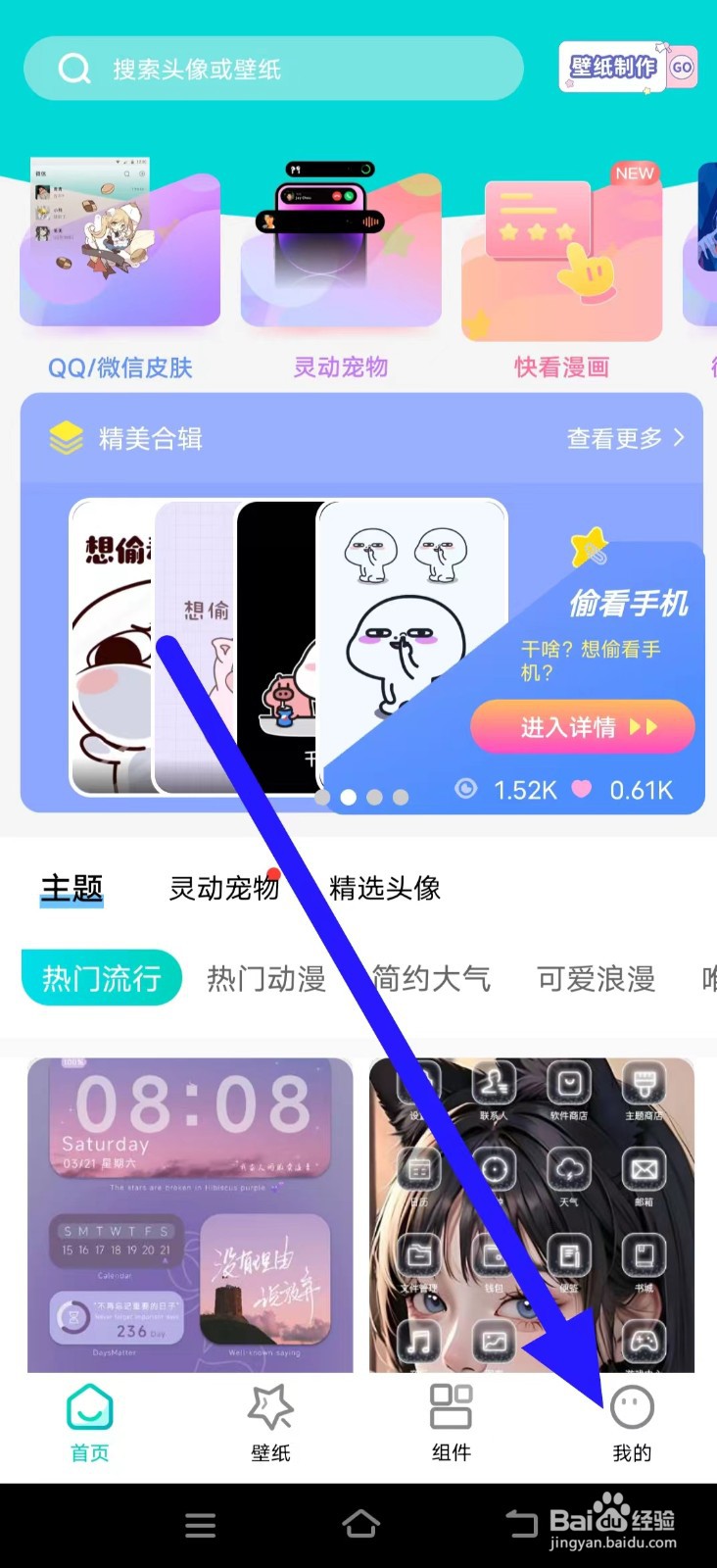Tap the clock icon next to 1.52K
This screenshot has width=717, height=1568.
pos(465,789)
